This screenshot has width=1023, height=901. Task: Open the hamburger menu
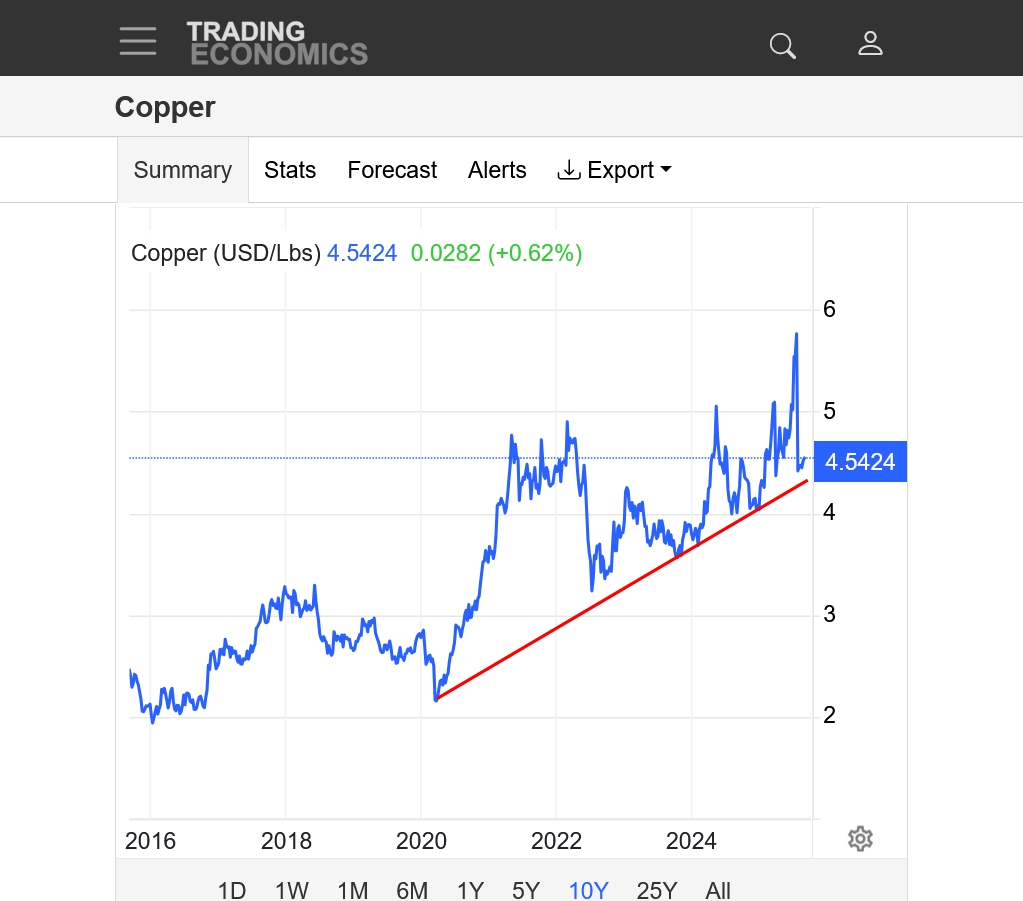(x=137, y=41)
